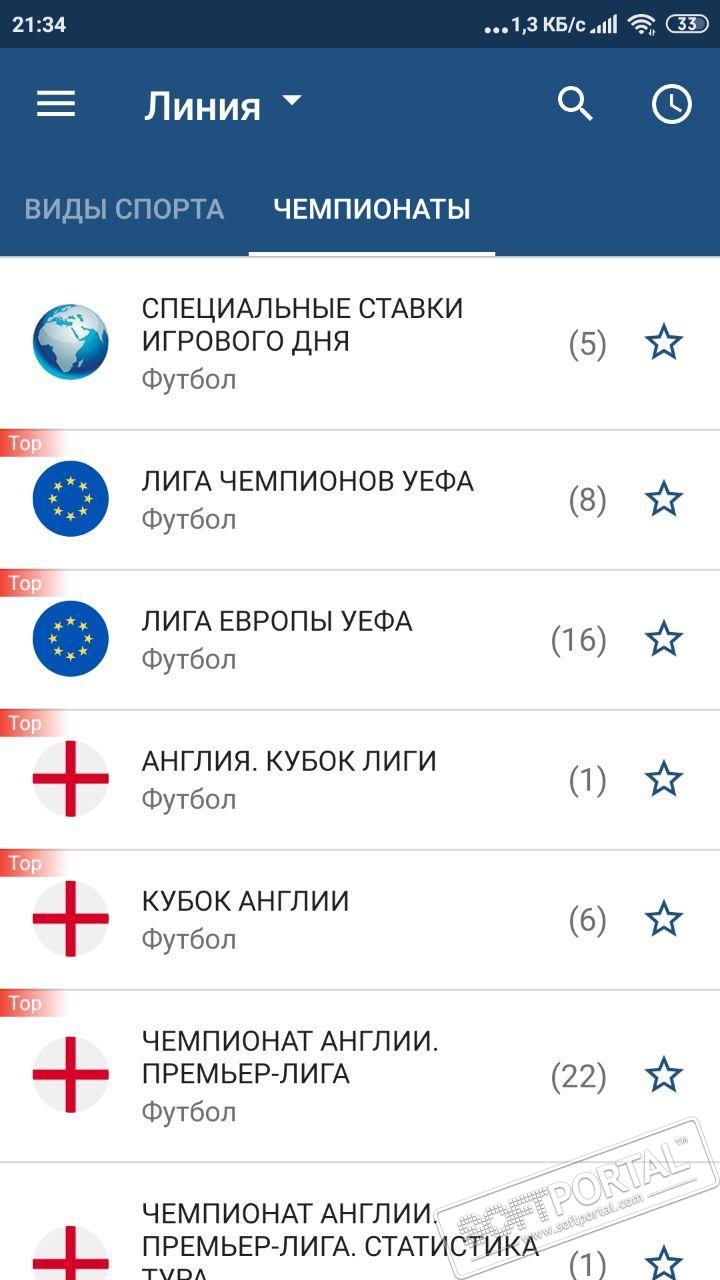Image resolution: width=720 pixels, height=1280 pixels.
Task: Star ЛИГА ЧЕМПИОНОВ УЕФА as favorite
Action: pyautogui.click(x=664, y=499)
